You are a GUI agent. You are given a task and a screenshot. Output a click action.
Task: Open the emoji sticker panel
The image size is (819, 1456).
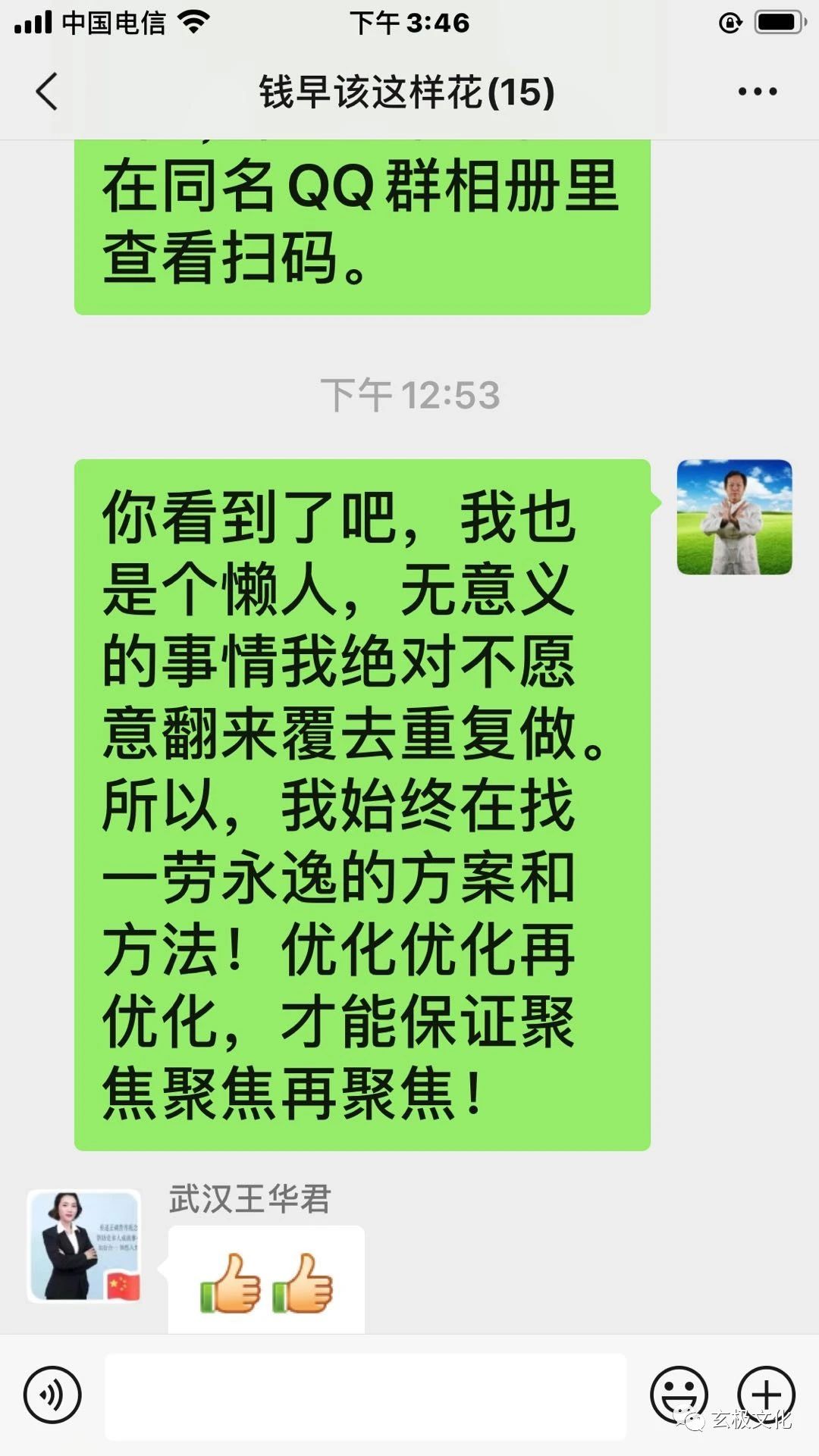pyautogui.click(x=678, y=1395)
